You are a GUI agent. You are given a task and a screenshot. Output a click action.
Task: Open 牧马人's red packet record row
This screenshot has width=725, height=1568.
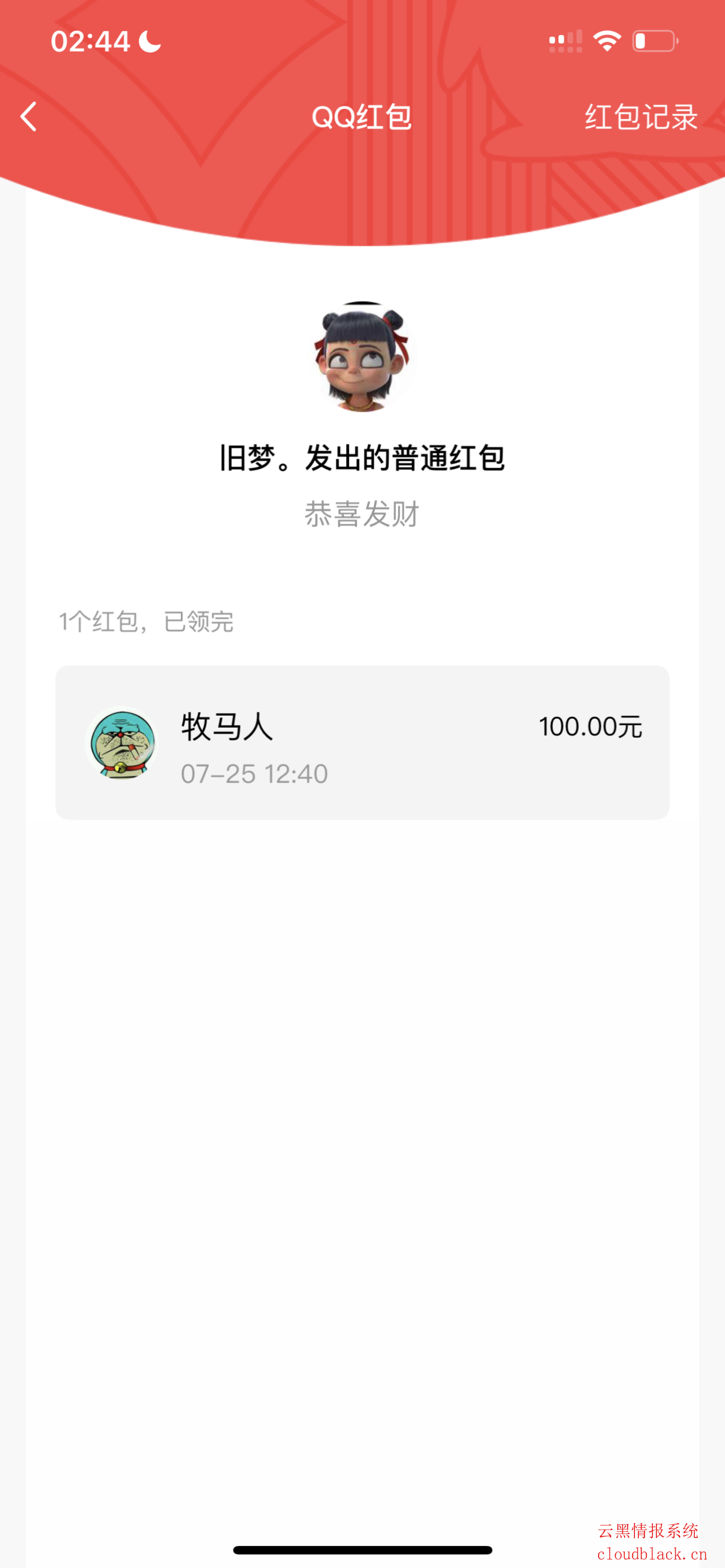coord(362,742)
